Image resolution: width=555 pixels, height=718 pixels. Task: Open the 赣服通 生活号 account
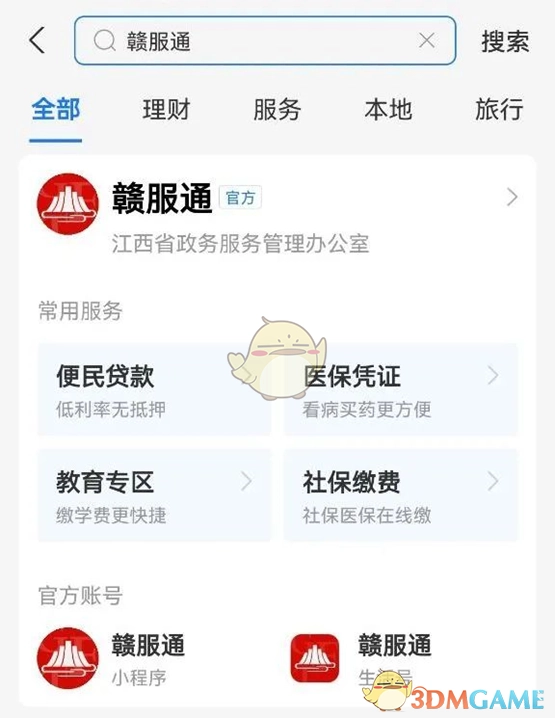click(361, 658)
